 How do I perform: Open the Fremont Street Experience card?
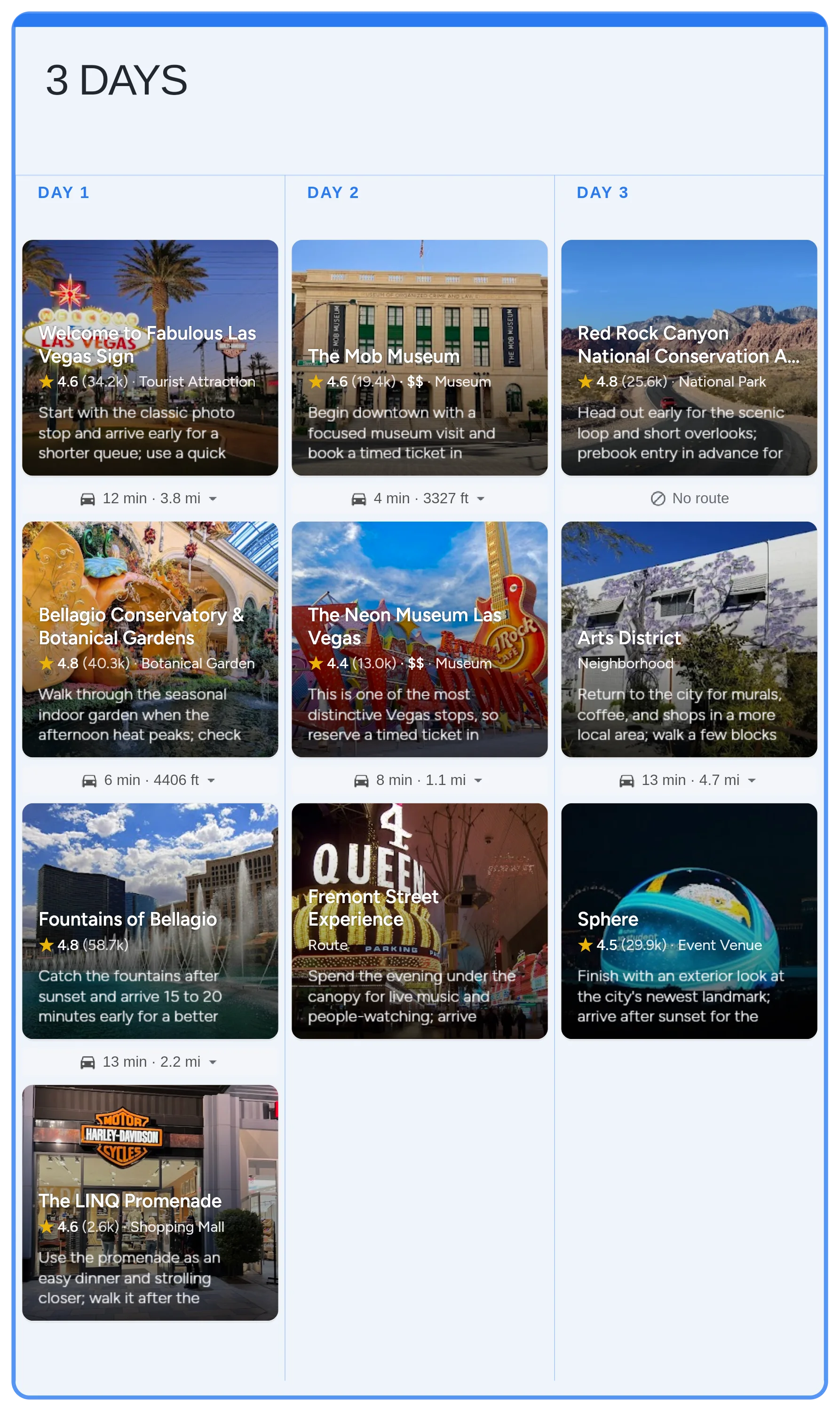(420, 920)
